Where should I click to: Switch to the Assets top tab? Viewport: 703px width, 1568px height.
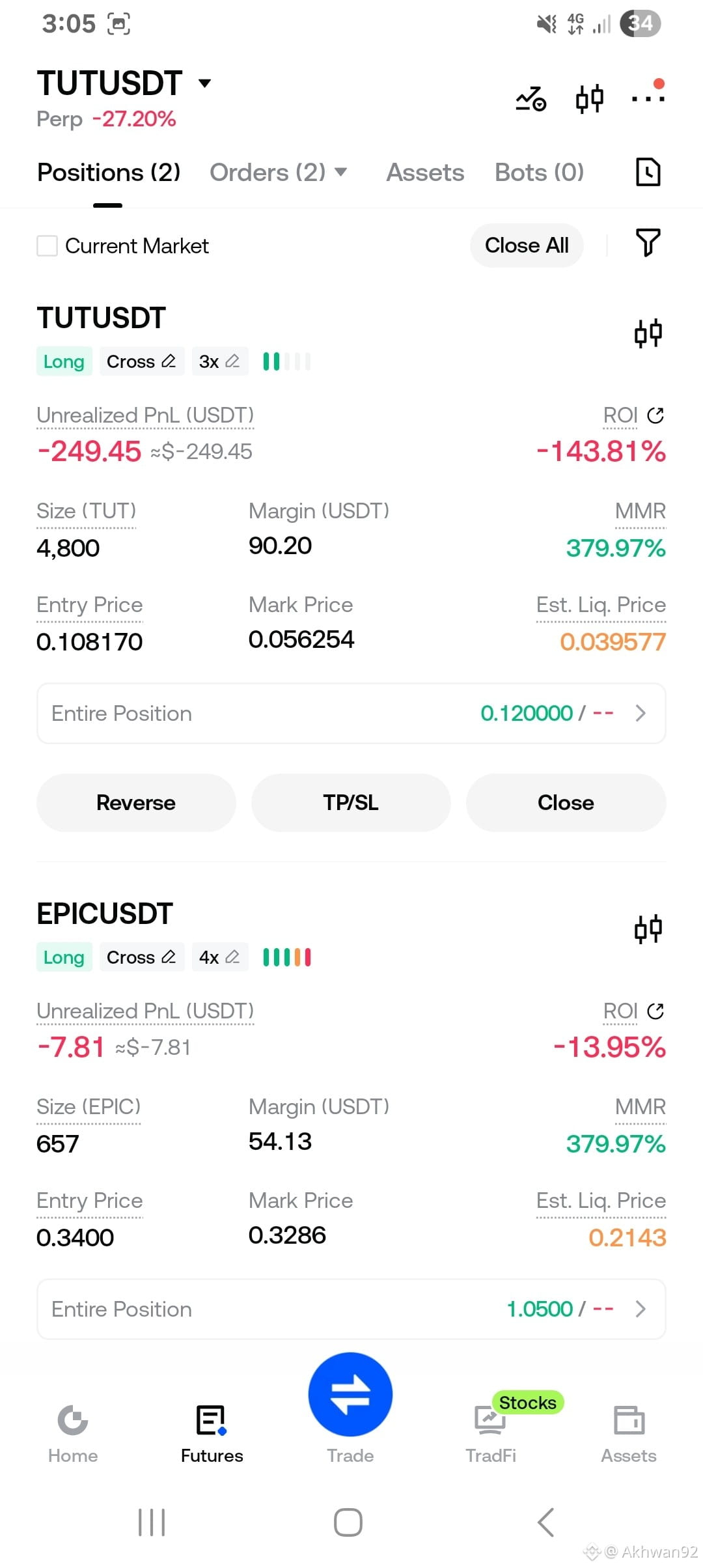425,173
